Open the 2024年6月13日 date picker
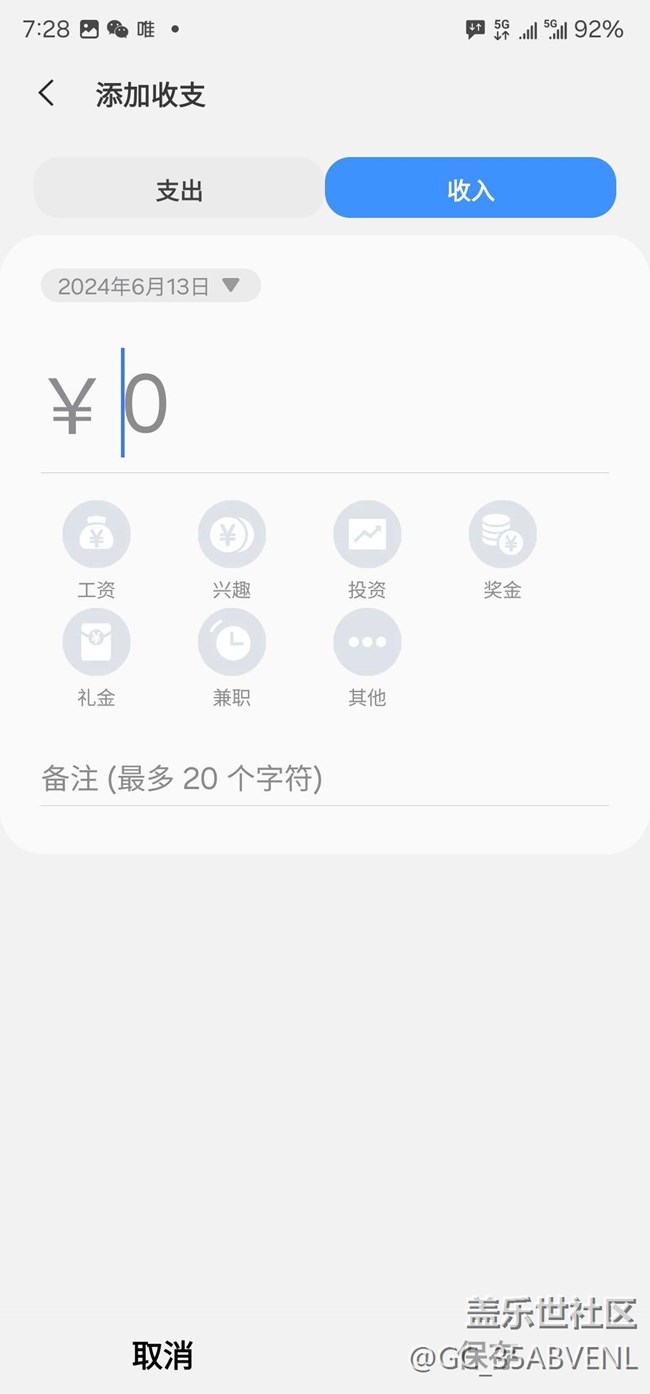The image size is (650, 1394). pyautogui.click(x=151, y=286)
